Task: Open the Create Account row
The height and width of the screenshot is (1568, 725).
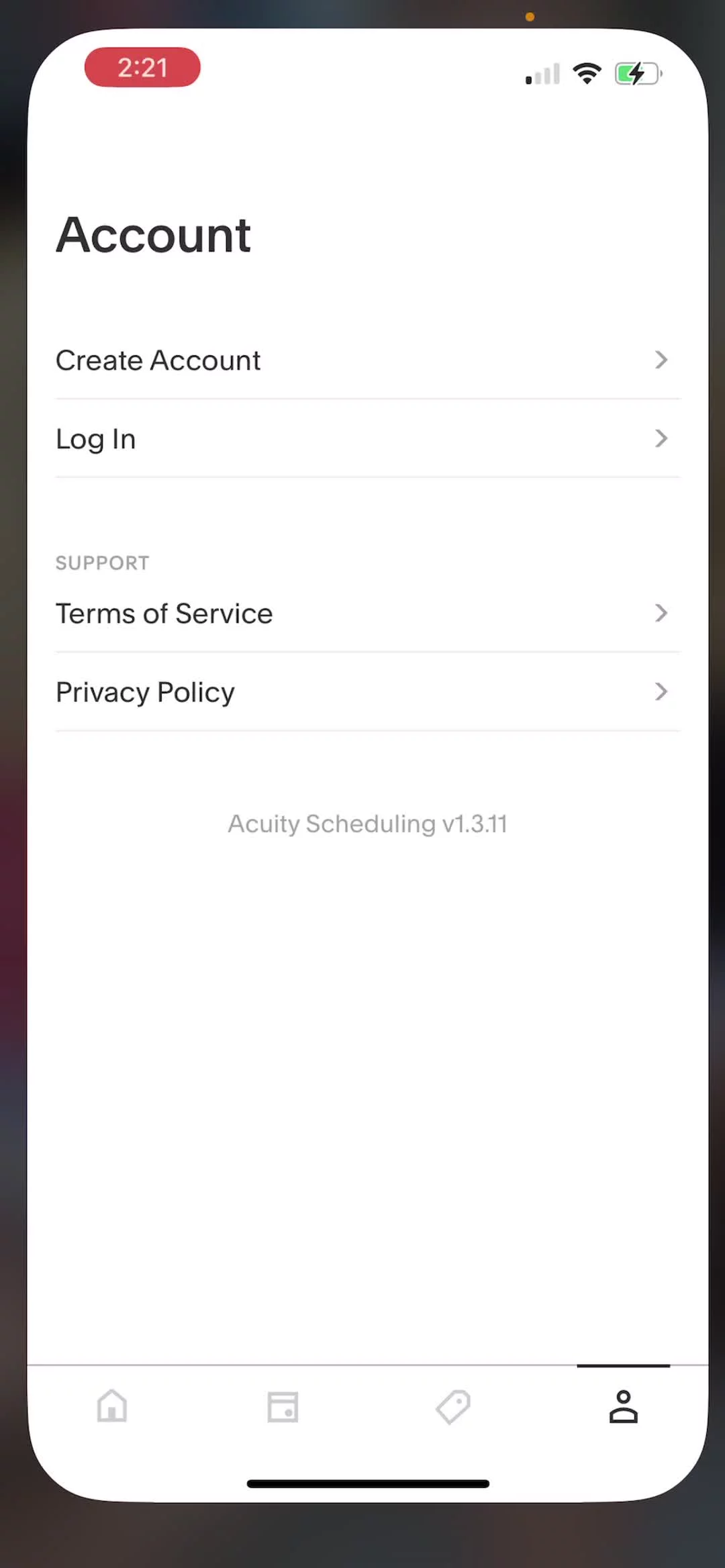Action: [367, 360]
